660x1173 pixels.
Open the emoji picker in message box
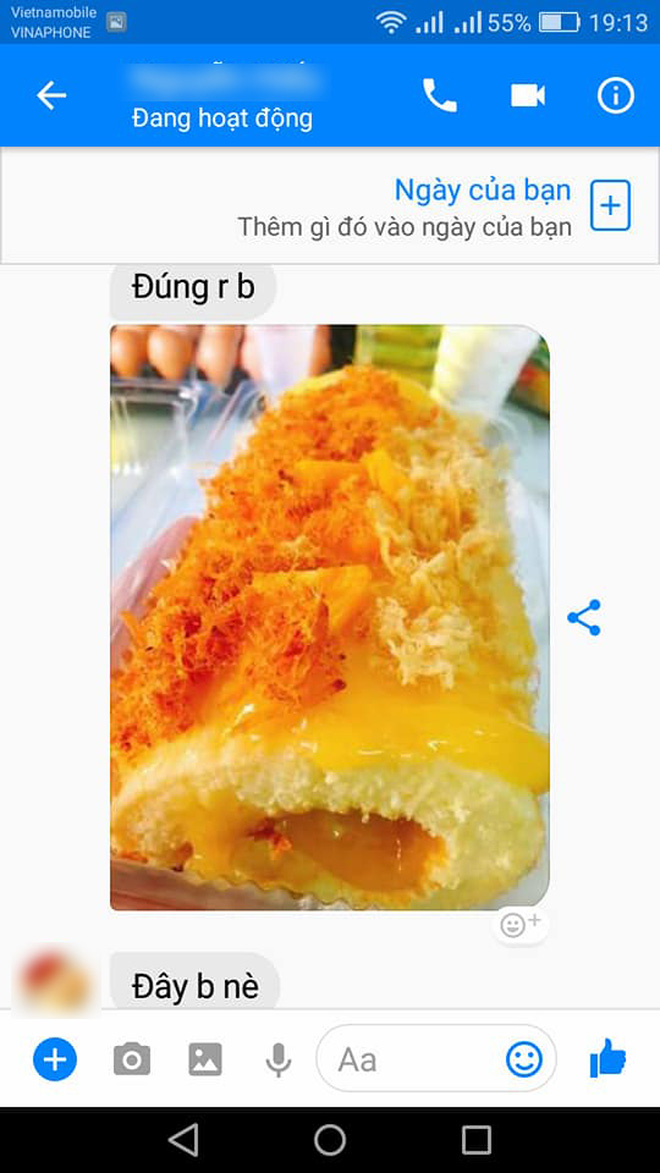(x=524, y=1059)
